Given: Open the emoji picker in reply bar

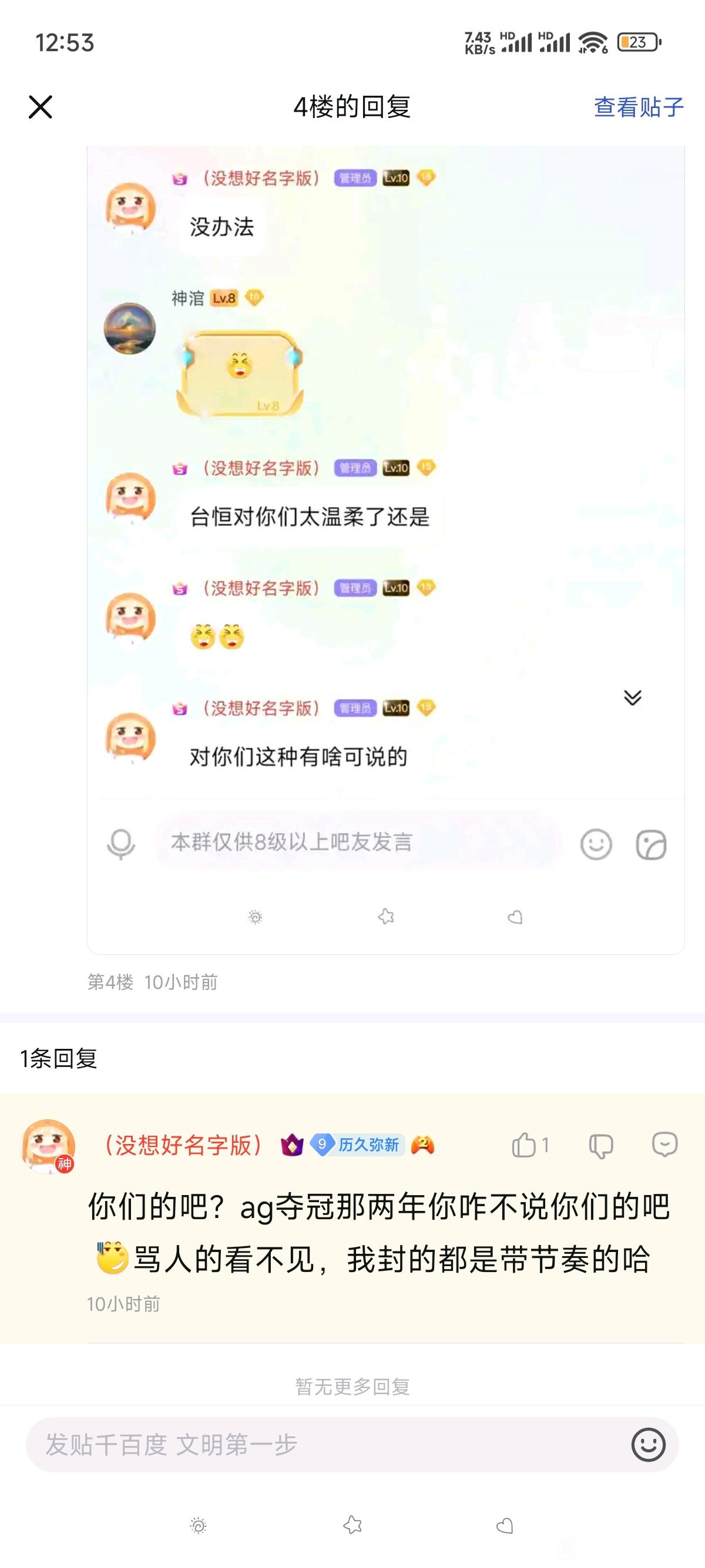Looking at the screenshot, I should click(x=648, y=1445).
